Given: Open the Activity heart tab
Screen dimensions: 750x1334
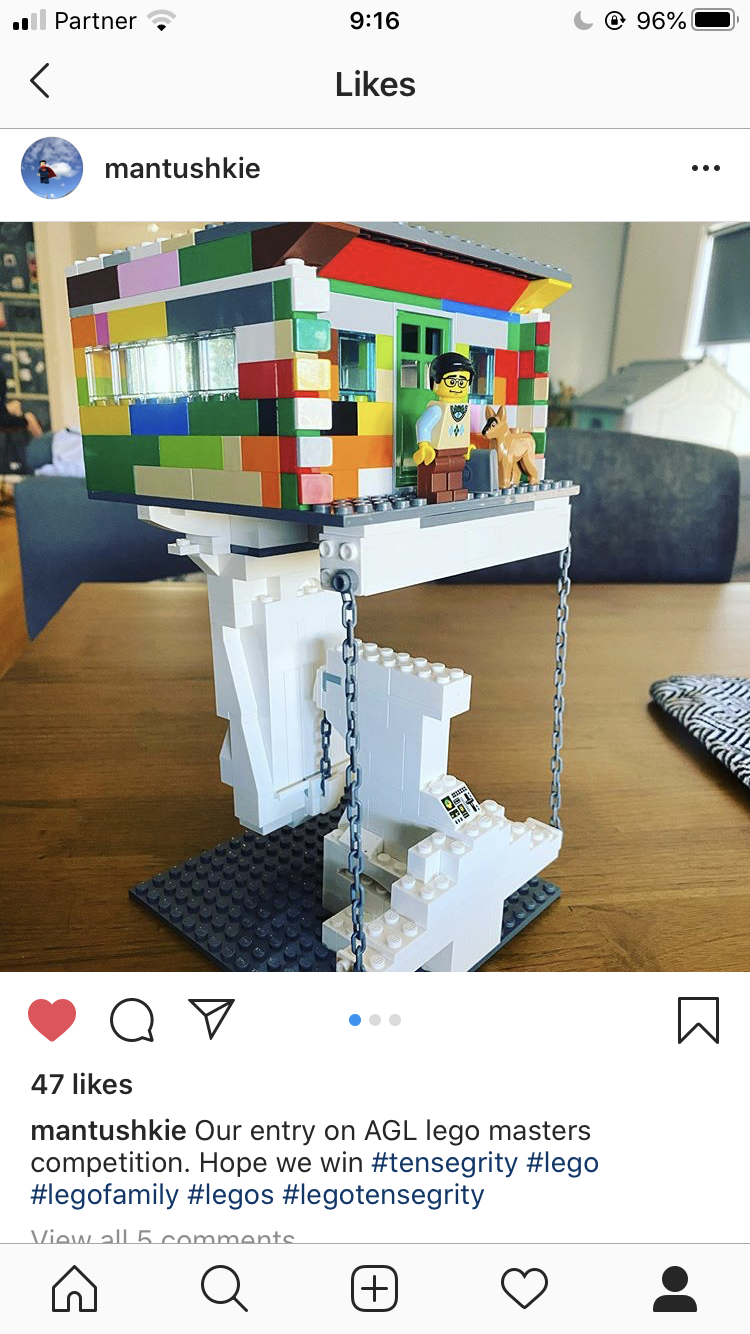Looking at the screenshot, I should point(525,1288).
